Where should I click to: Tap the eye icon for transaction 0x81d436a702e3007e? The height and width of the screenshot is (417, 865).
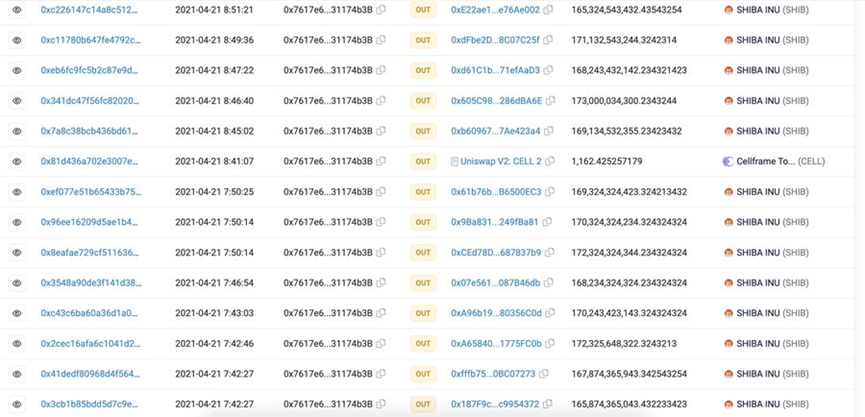[x=17, y=161]
